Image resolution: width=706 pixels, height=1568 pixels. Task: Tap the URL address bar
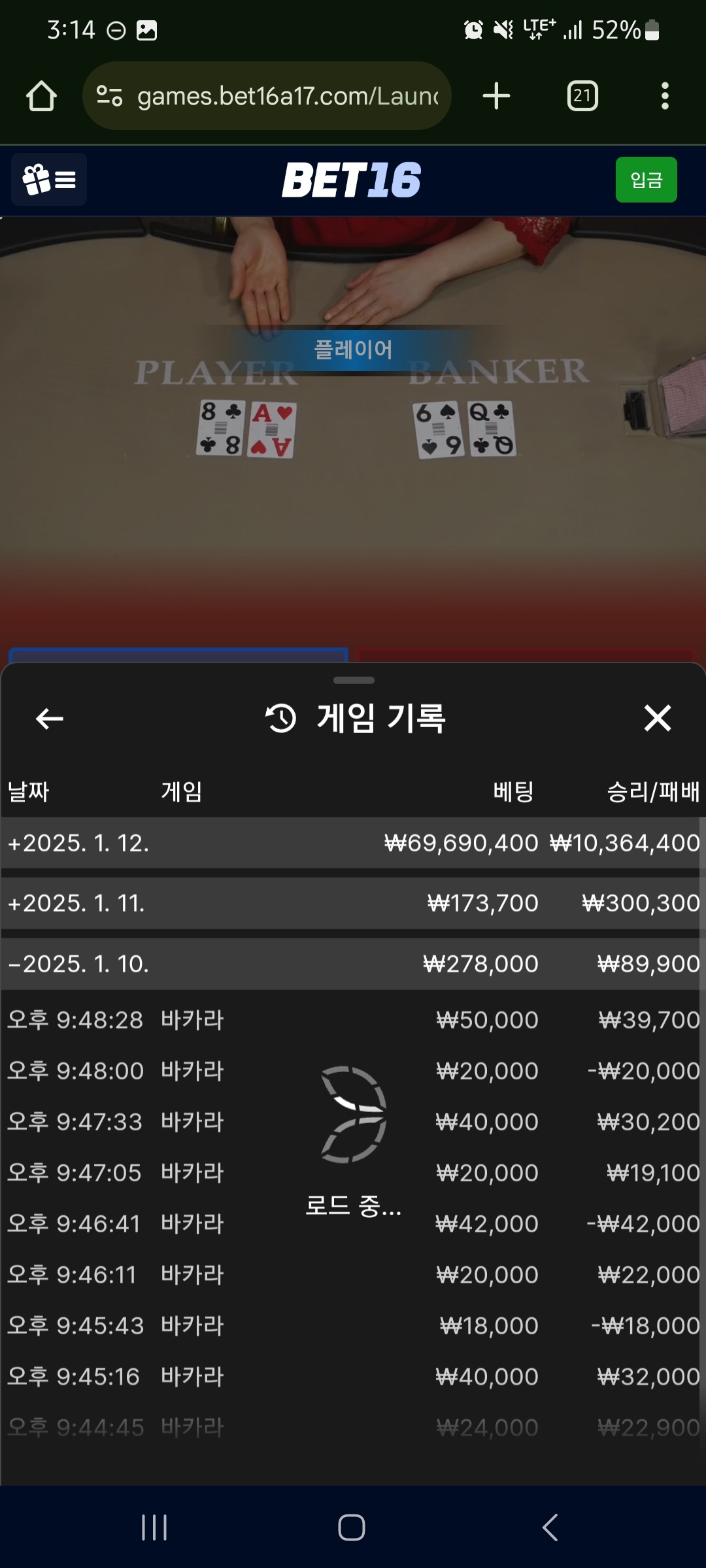pyautogui.click(x=275, y=96)
